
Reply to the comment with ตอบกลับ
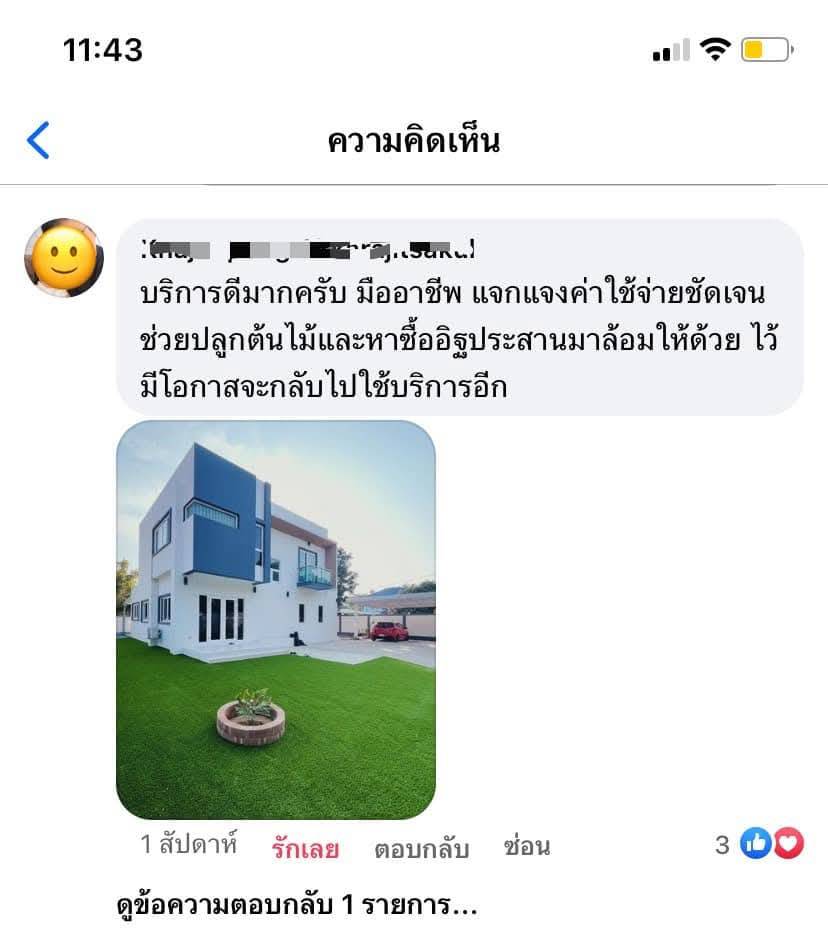(x=421, y=849)
